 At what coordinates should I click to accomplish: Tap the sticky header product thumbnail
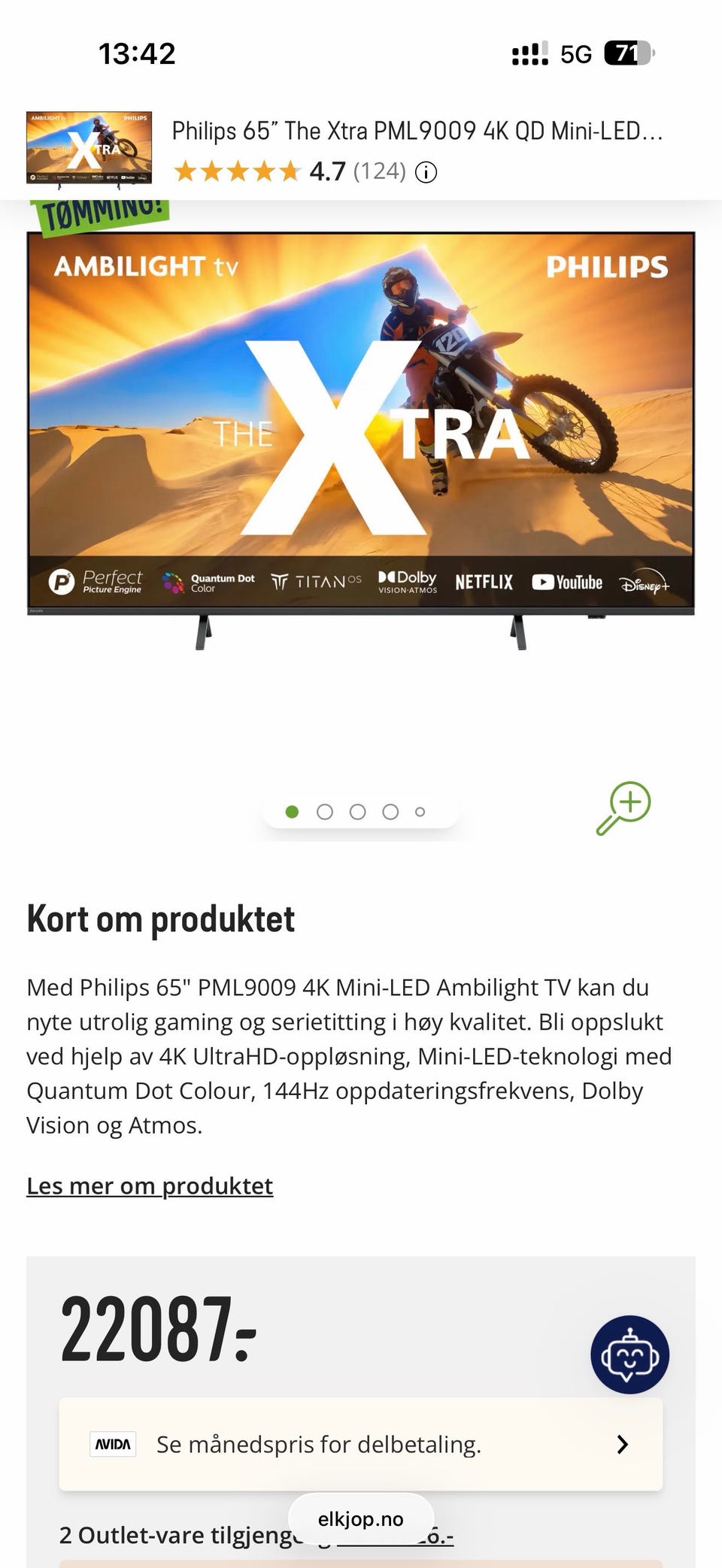pos(89,147)
